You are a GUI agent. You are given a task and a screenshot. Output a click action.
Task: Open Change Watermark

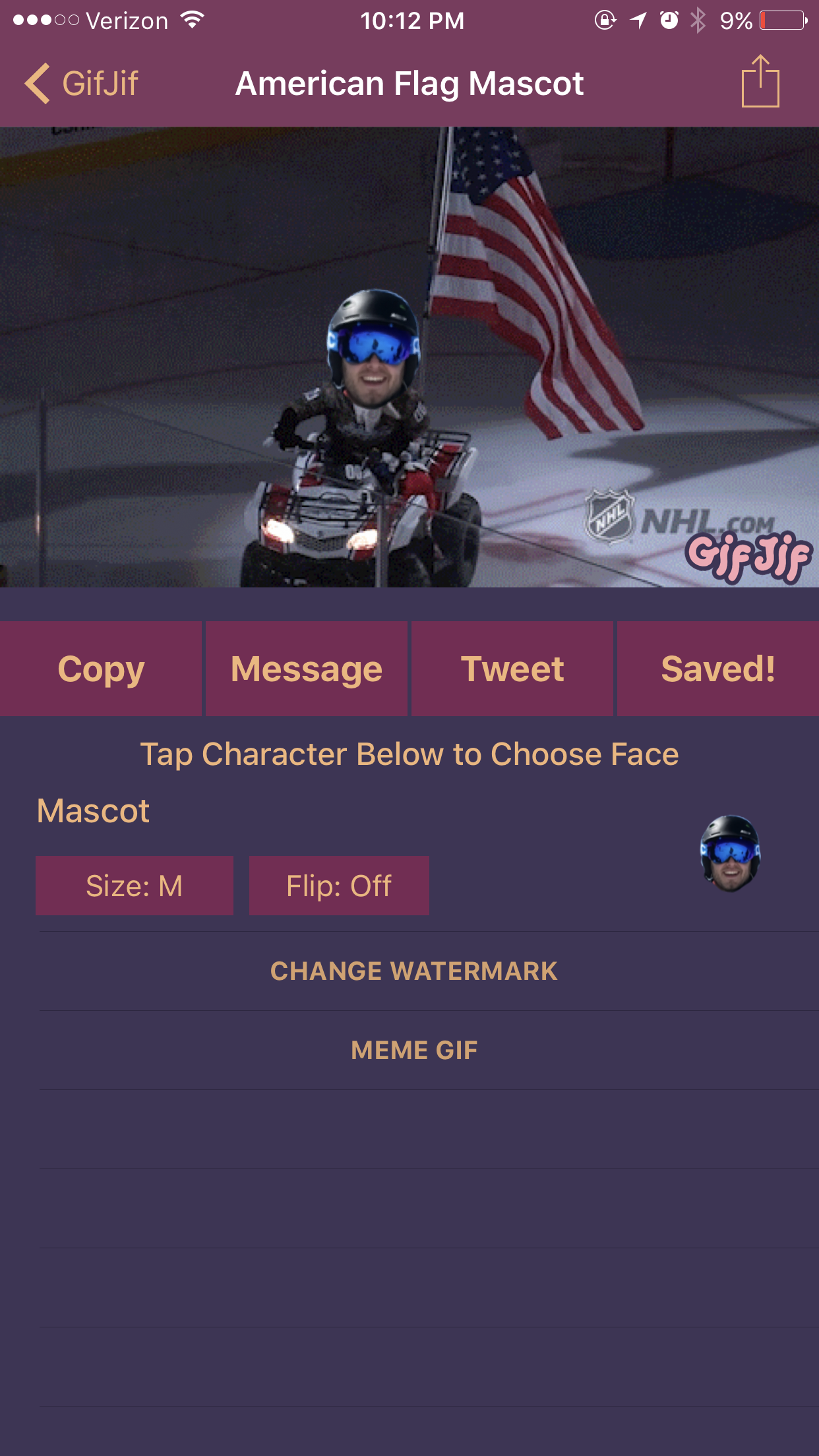coord(414,971)
